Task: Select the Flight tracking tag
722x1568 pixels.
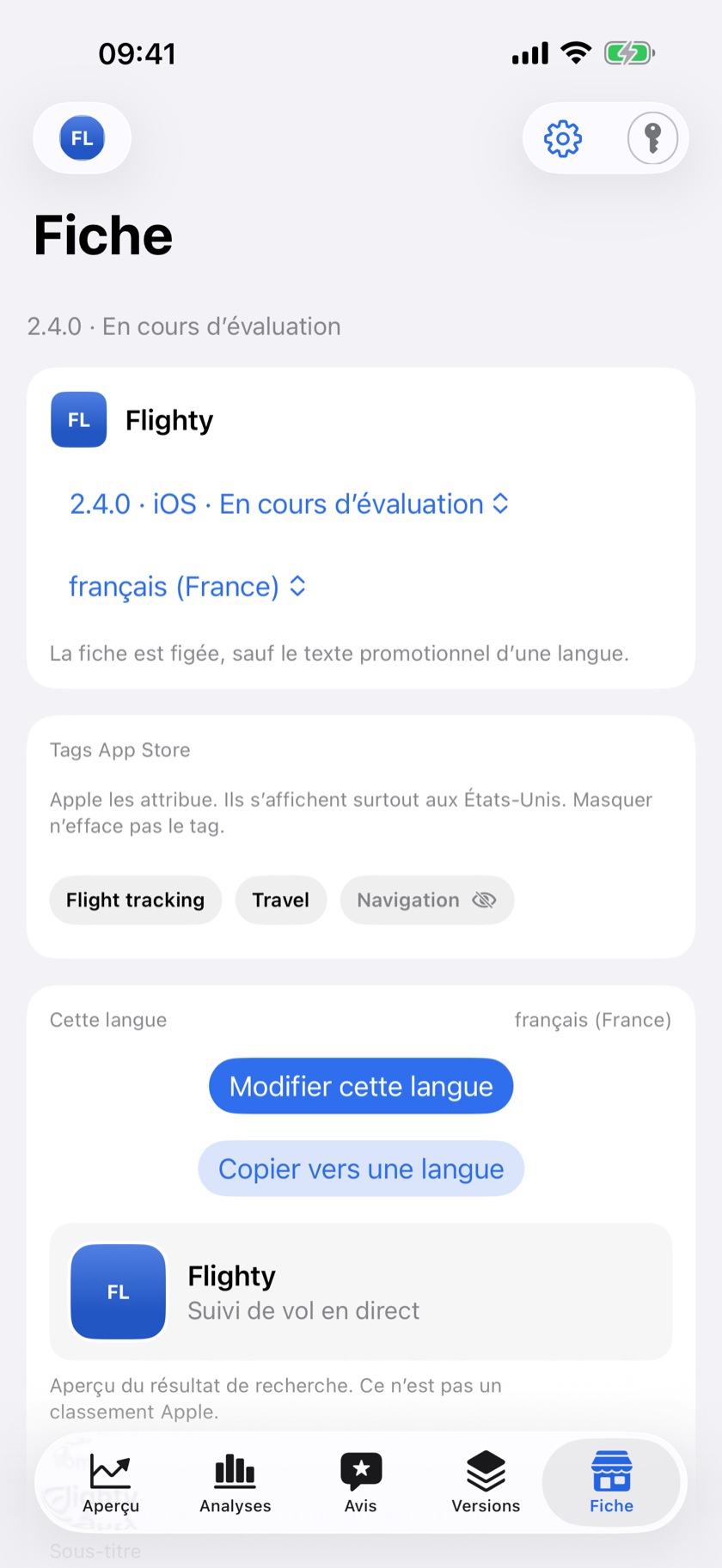Action: tap(136, 900)
